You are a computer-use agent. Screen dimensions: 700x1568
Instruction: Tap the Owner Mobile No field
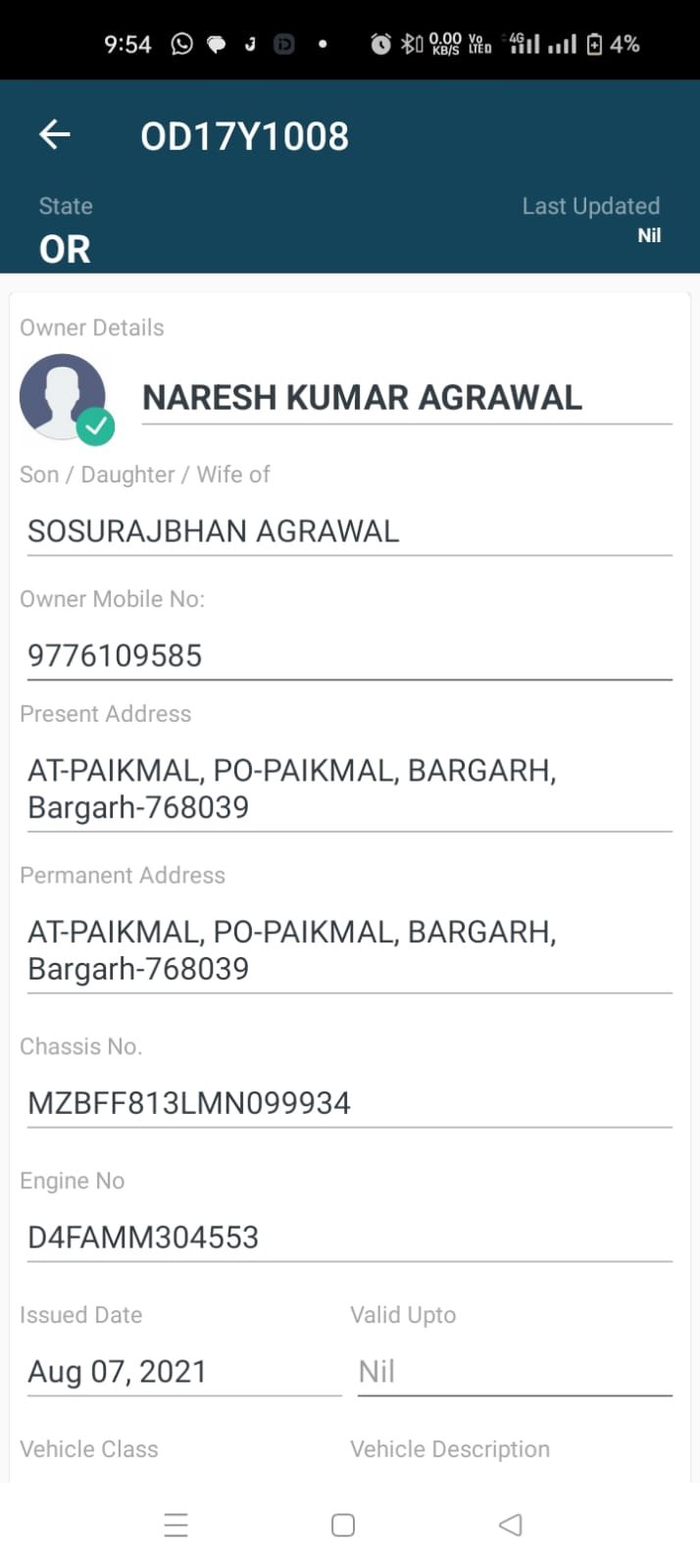point(350,655)
